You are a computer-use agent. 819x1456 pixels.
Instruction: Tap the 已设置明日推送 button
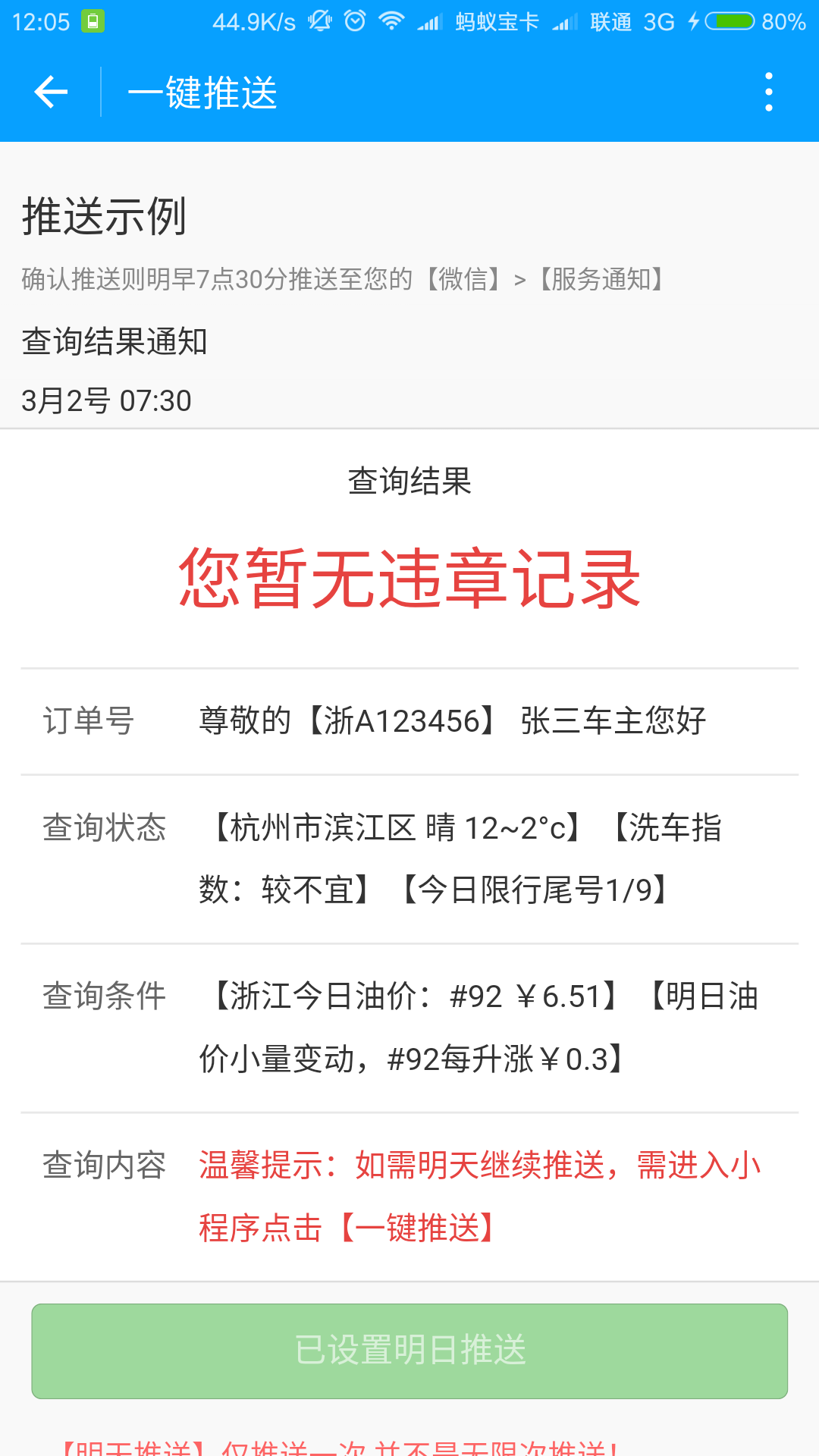coord(409,1351)
